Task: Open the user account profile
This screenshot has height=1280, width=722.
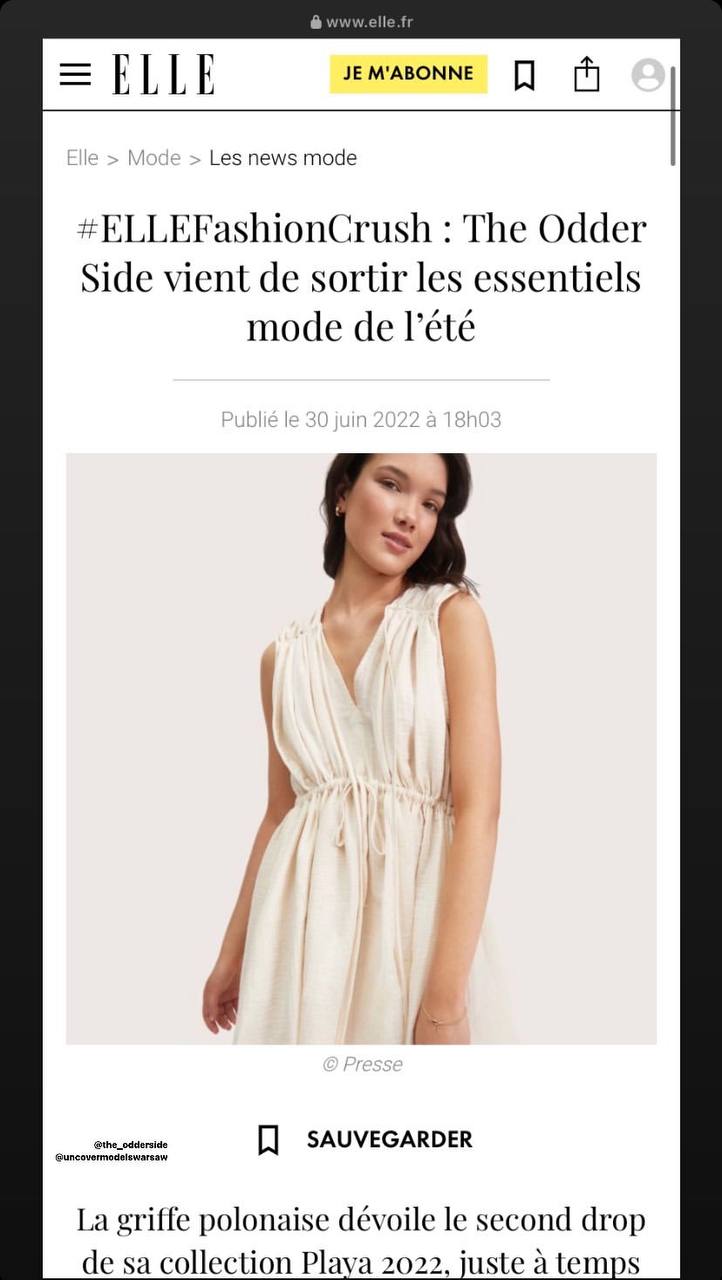Action: [x=648, y=75]
